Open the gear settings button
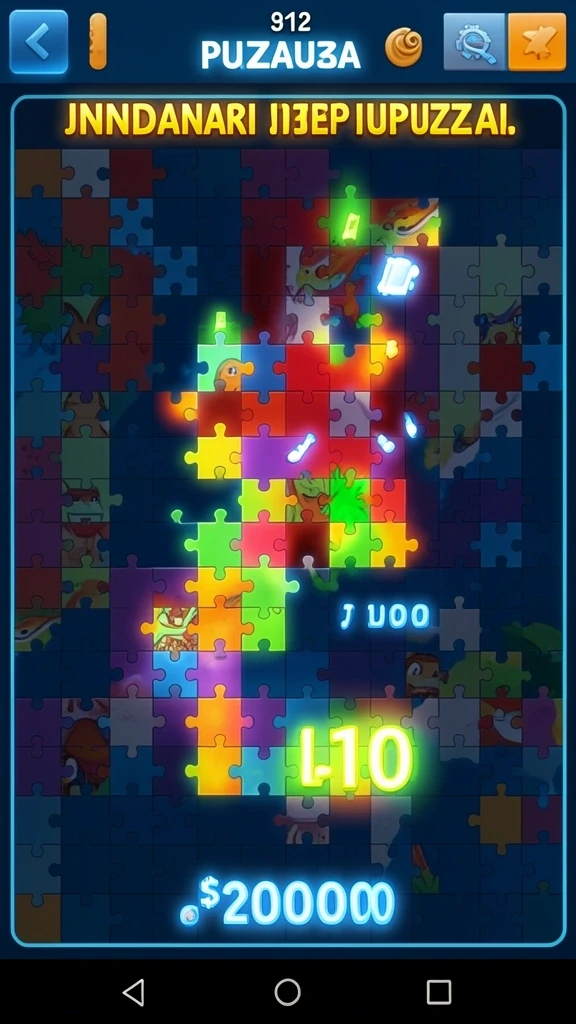Image resolution: width=576 pixels, height=1024 pixels. [x=474, y=42]
